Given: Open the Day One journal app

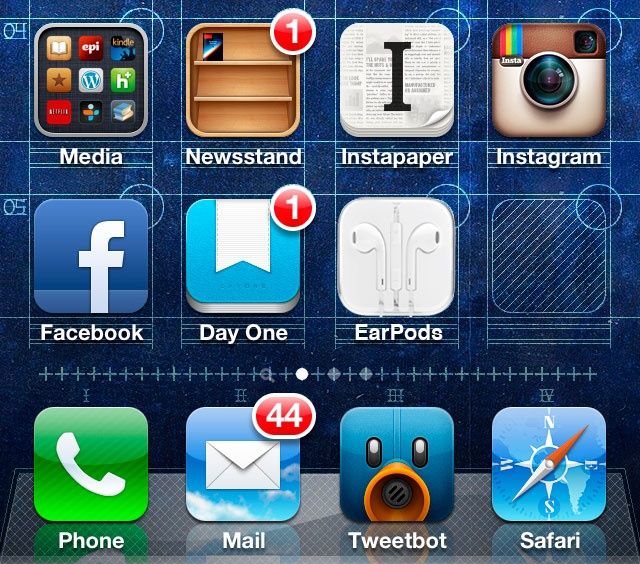Looking at the screenshot, I should point(243,257).
